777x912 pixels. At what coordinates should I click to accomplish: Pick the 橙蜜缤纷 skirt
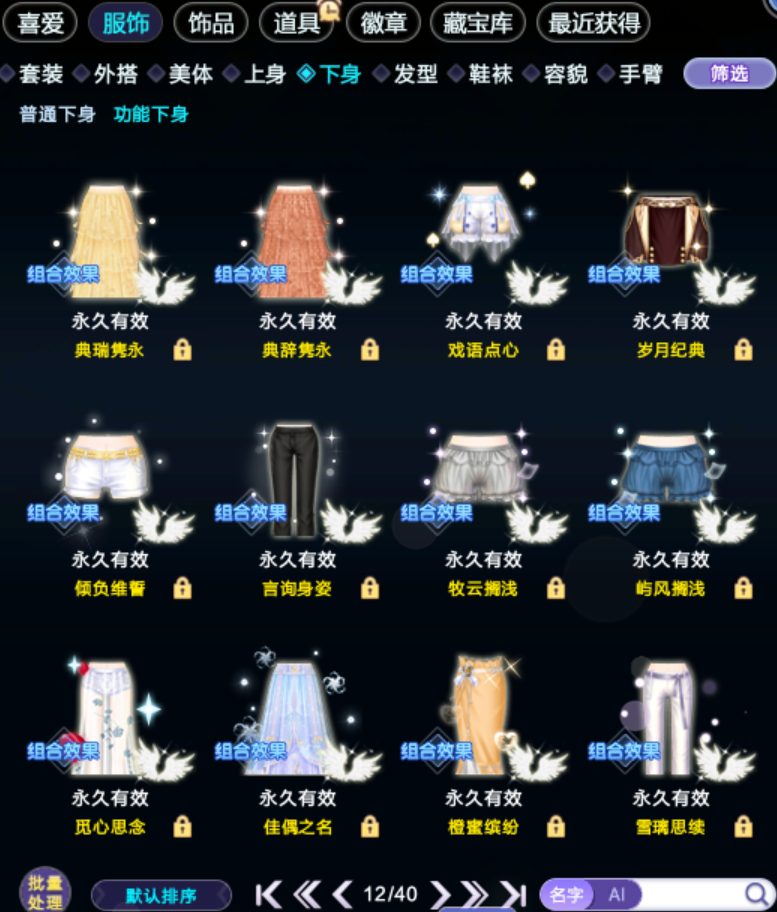tap(483, 744)
